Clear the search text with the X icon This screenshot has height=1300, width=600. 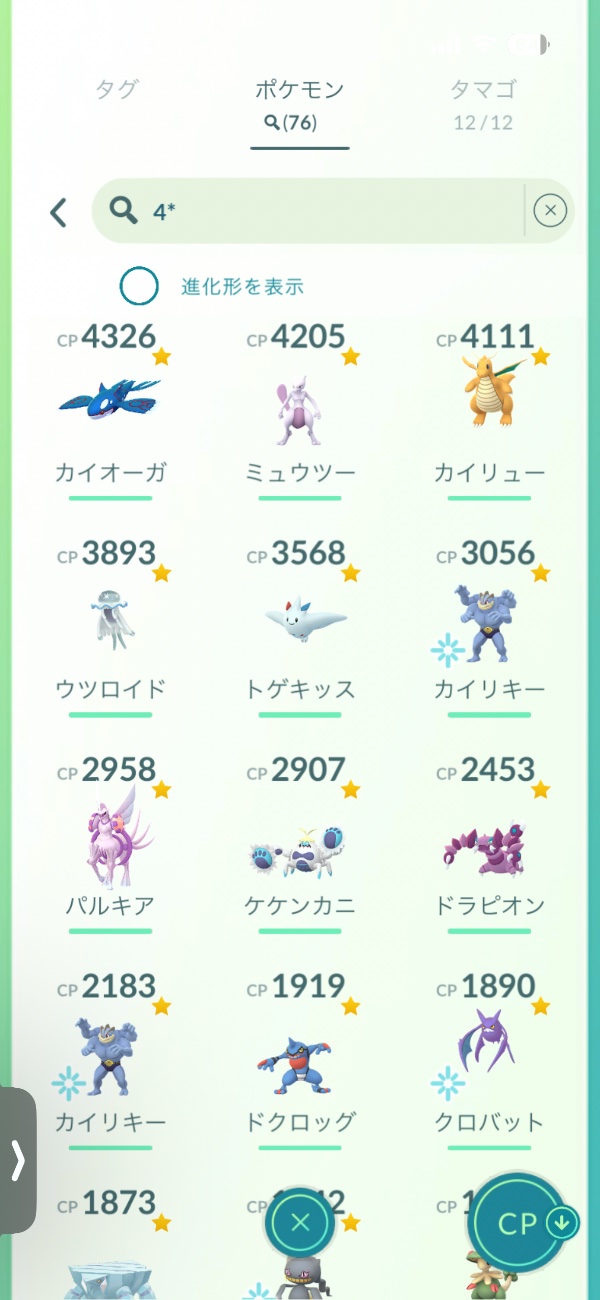pos(550,211)
